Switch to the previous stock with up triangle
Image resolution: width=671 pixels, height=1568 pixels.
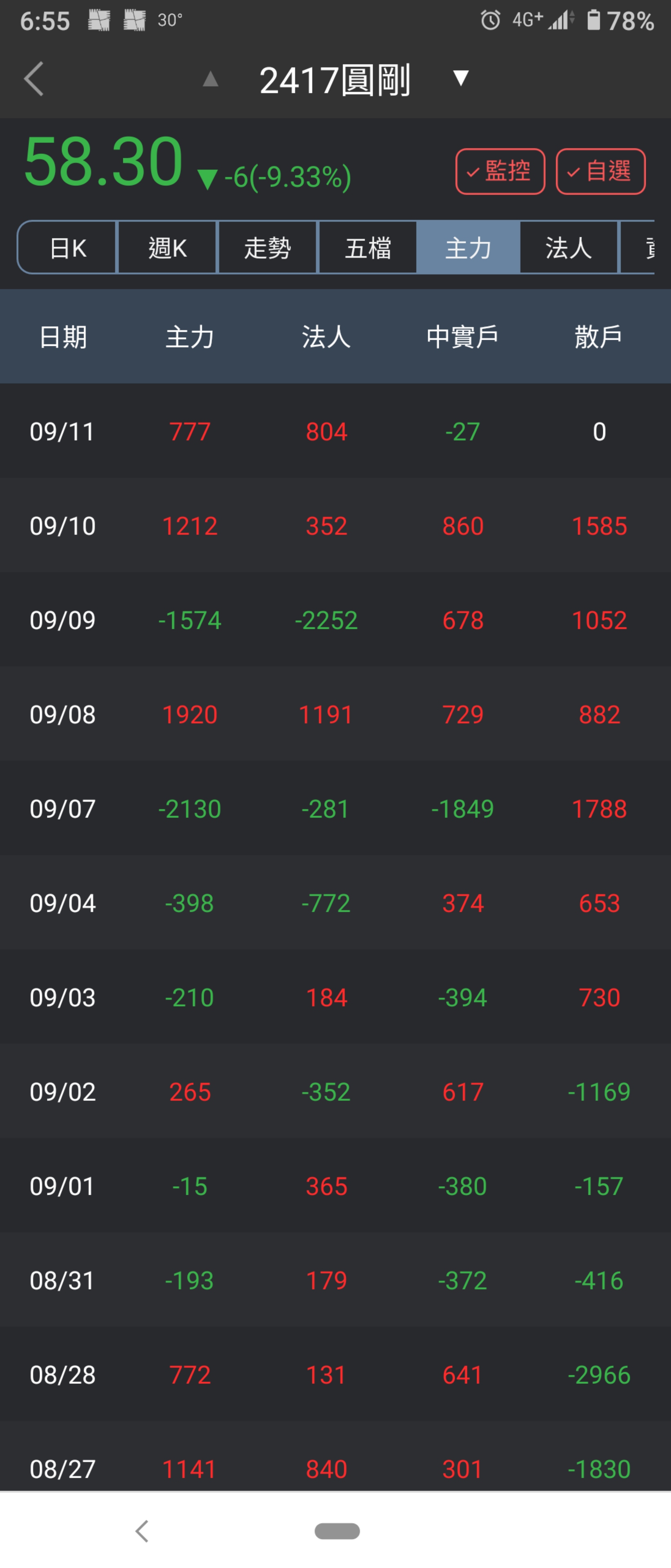click(211, 79)
